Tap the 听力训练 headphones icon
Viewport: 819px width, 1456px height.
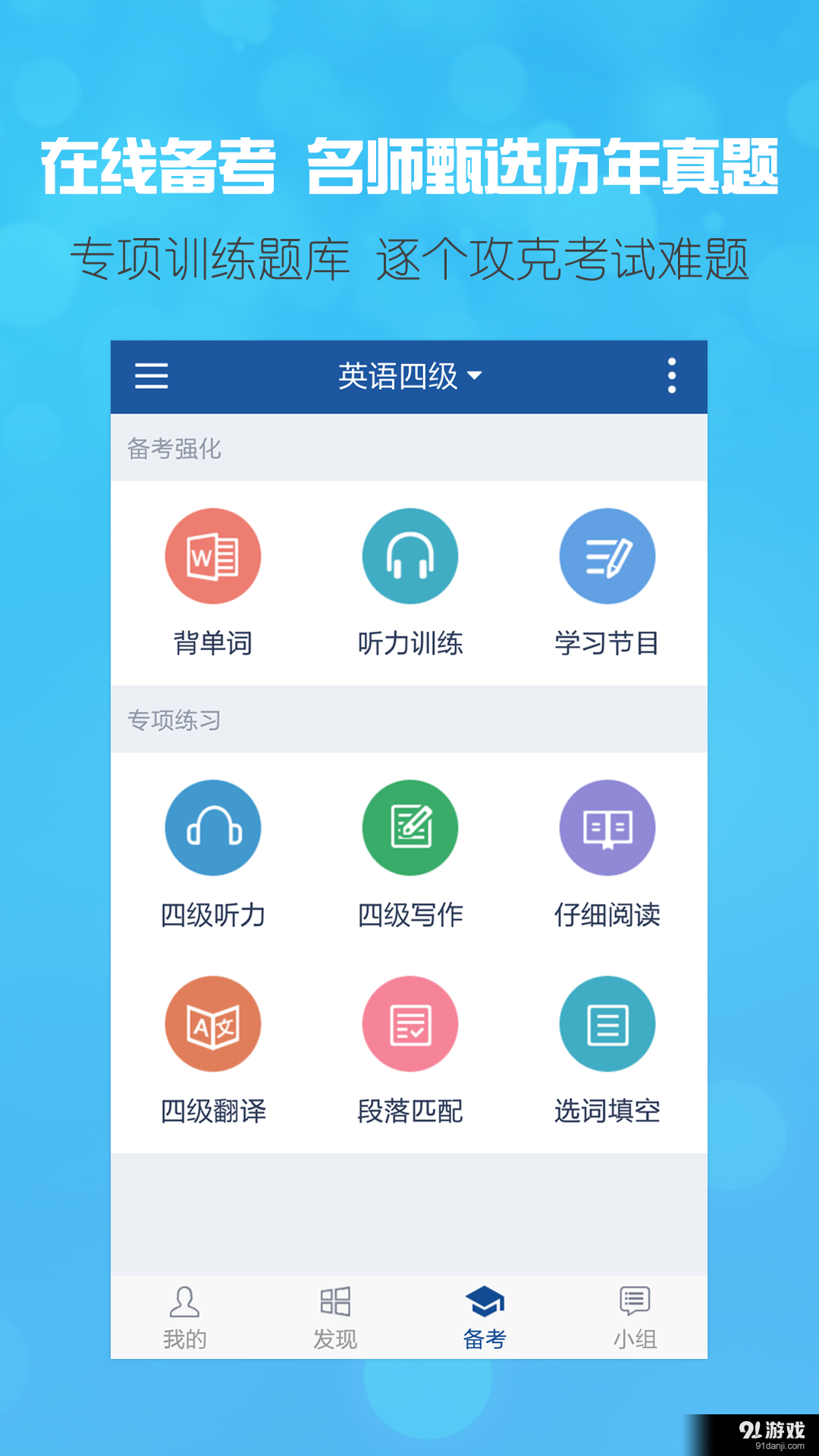409,556
